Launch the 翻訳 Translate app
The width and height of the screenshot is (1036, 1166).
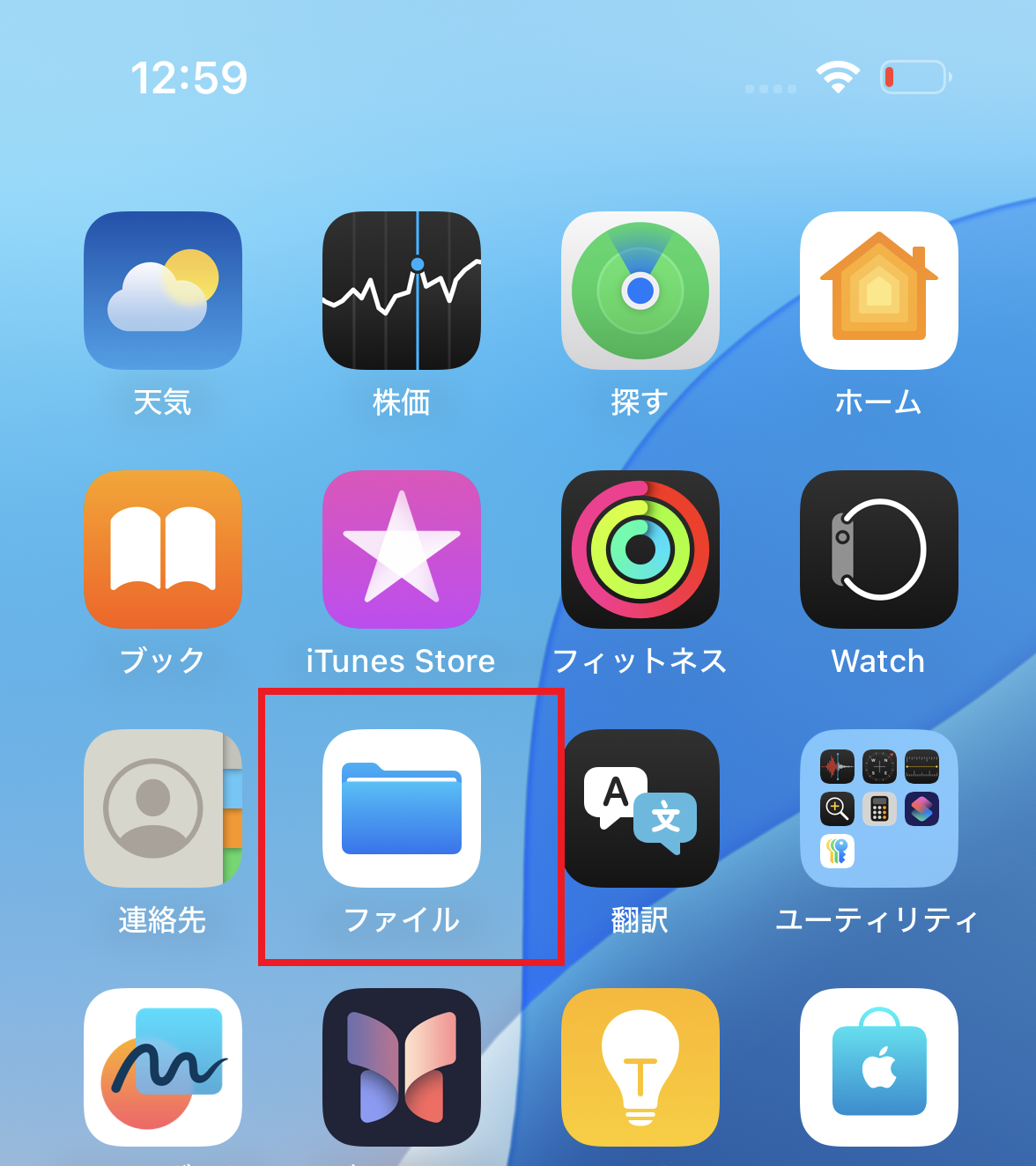640,808
